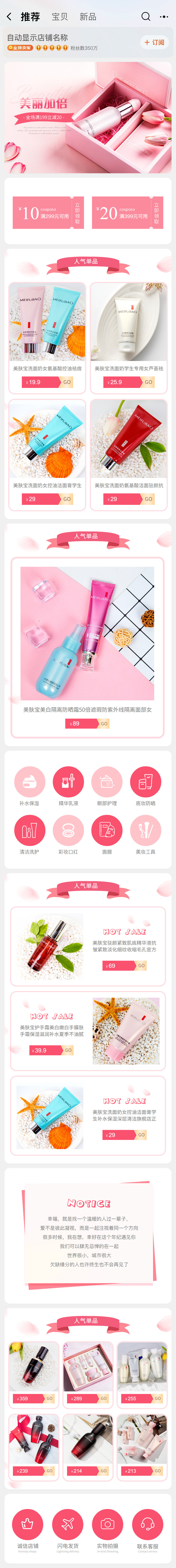Switch to the 新品 tab
176x1568 pixels.
tap(88, 16)
